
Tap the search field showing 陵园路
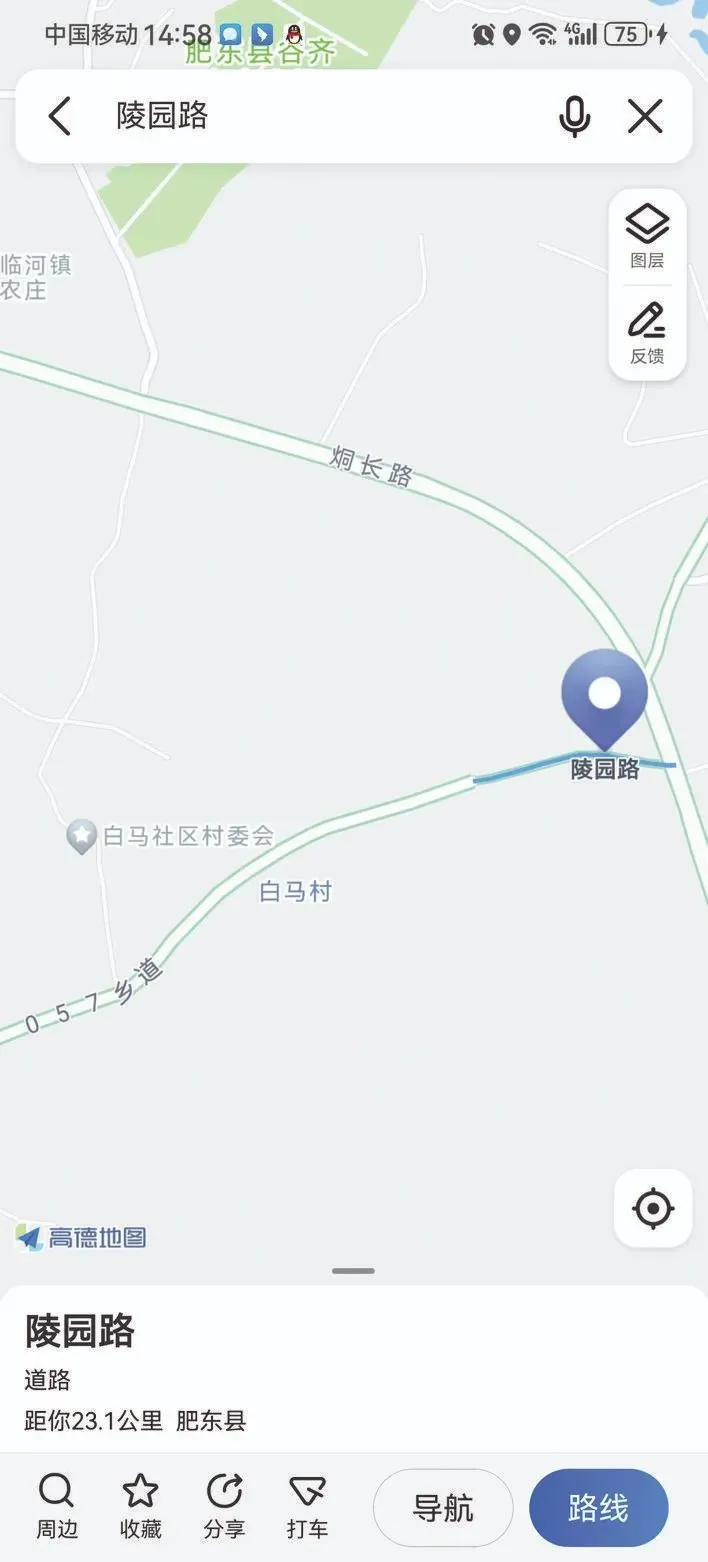300,116
